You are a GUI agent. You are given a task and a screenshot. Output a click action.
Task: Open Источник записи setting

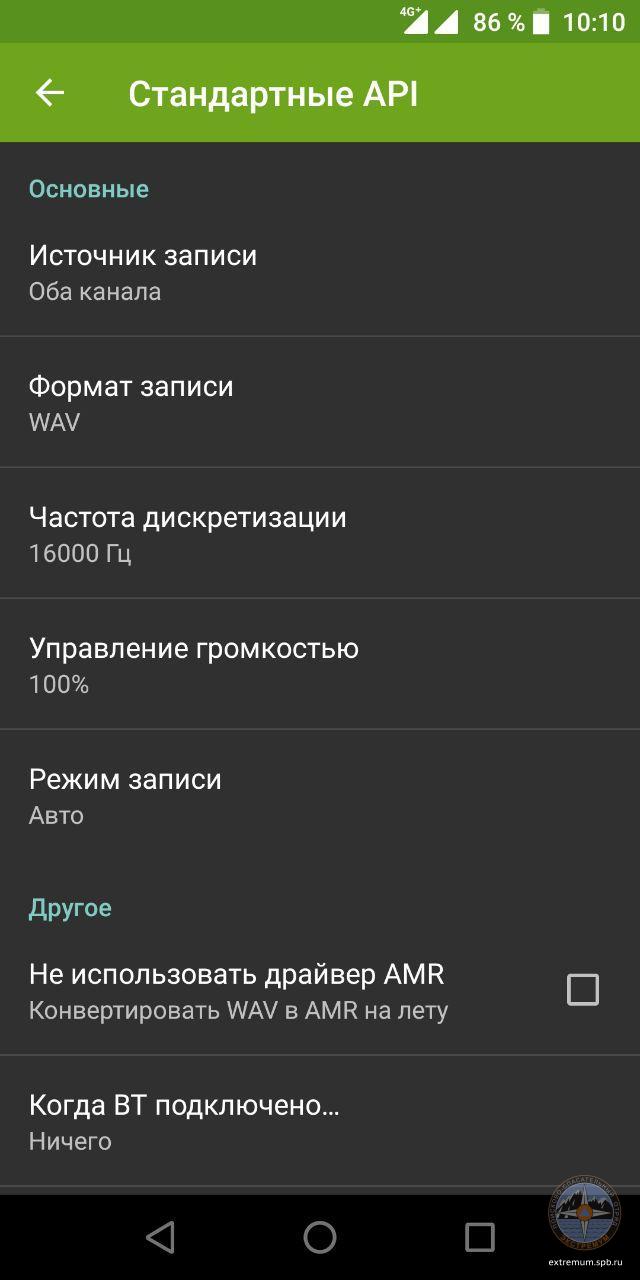[320, 272]
